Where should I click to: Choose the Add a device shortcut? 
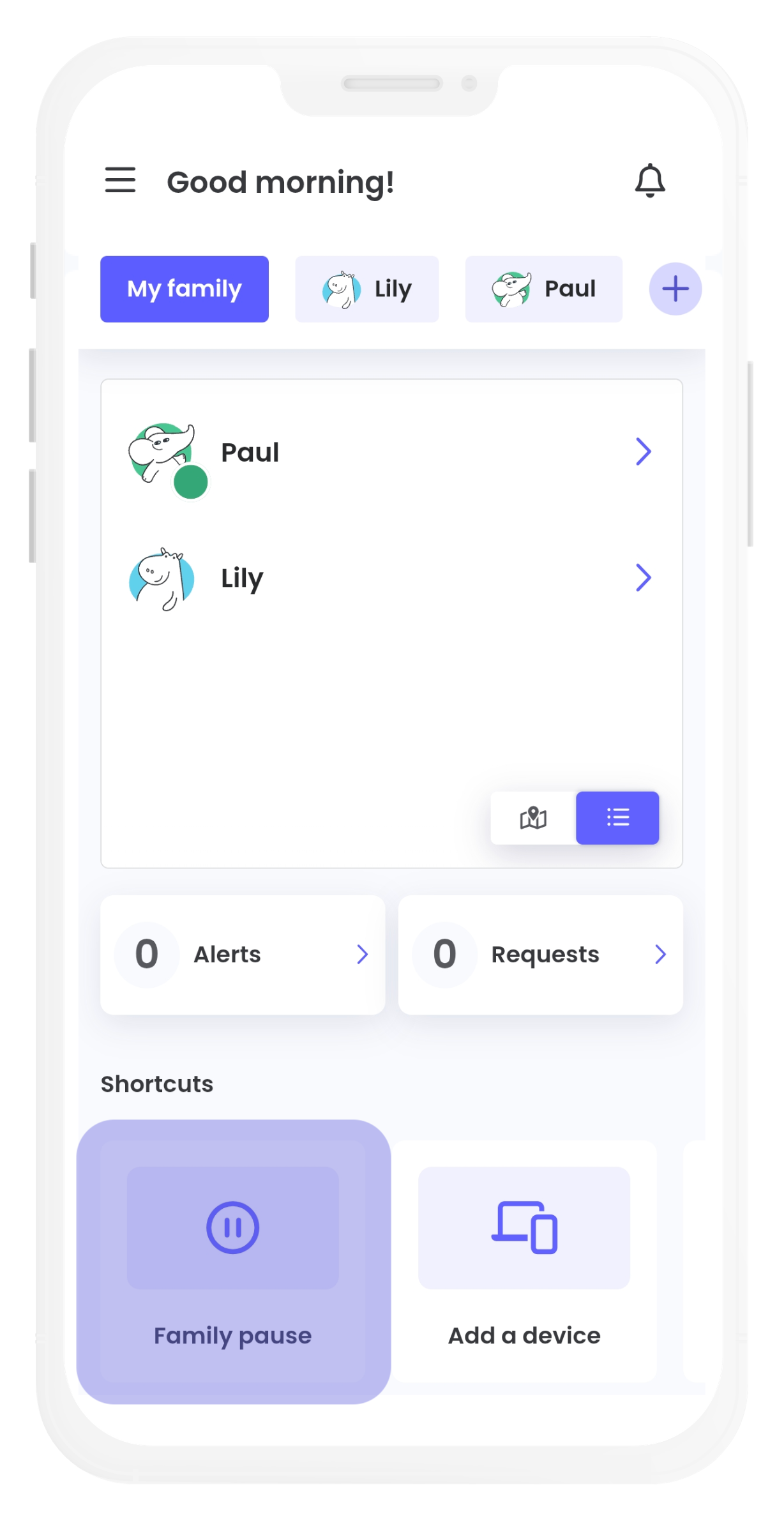524,1261
